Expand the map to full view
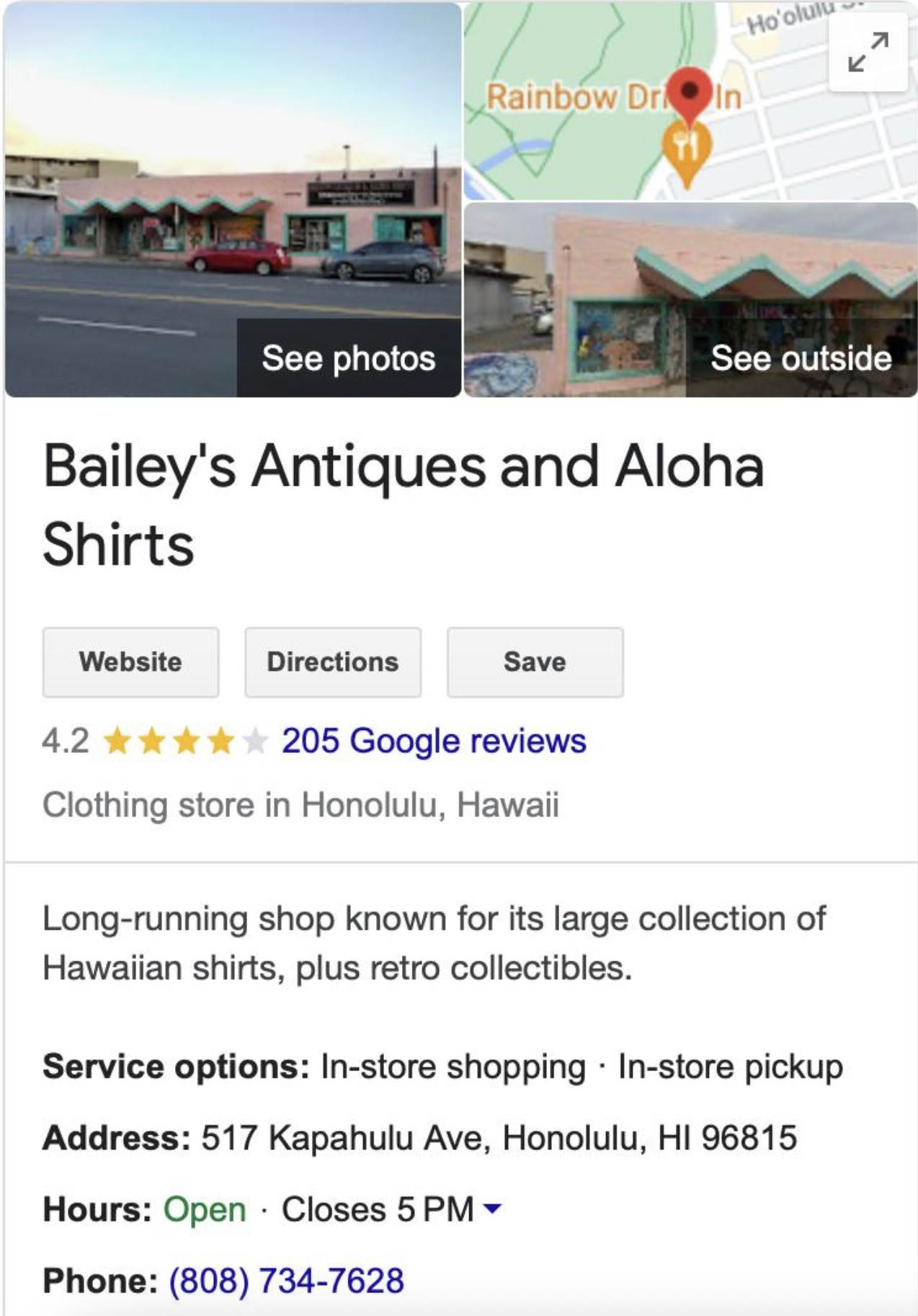The height and width of the screenshot is (1316, 918). 868,52
